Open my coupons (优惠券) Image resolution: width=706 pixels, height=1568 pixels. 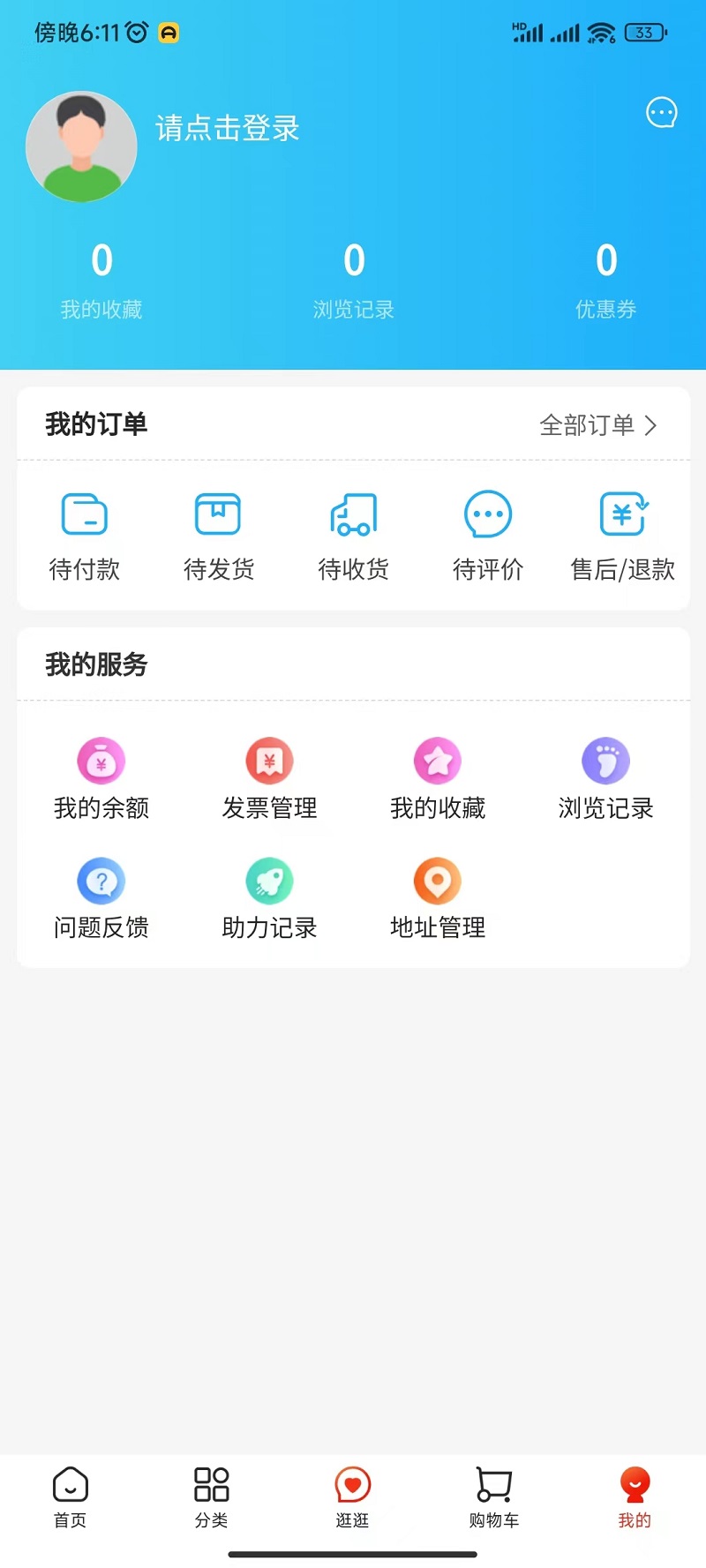coord(606,281)
